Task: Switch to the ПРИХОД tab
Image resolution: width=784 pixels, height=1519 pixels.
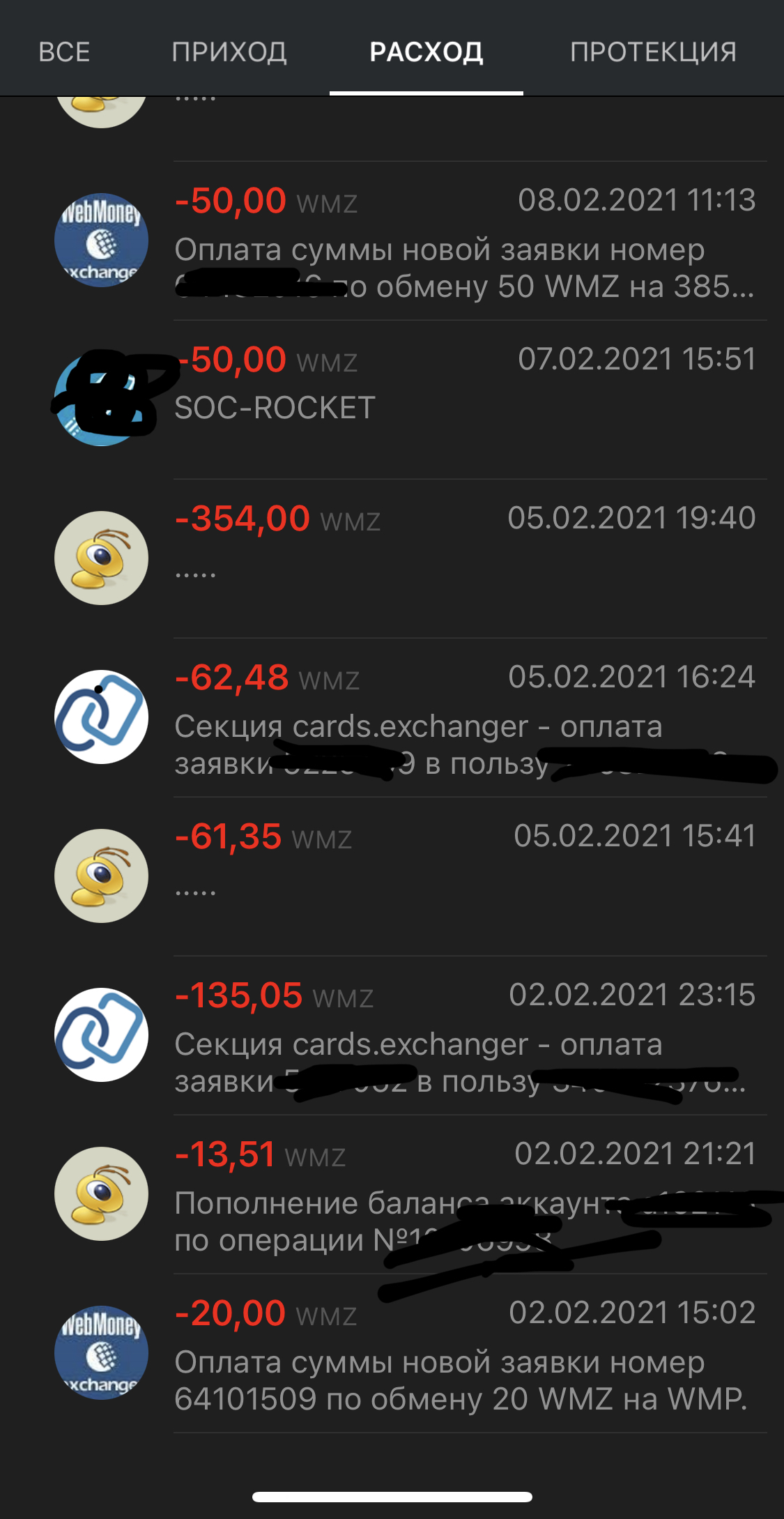Action: pos(229,52)
